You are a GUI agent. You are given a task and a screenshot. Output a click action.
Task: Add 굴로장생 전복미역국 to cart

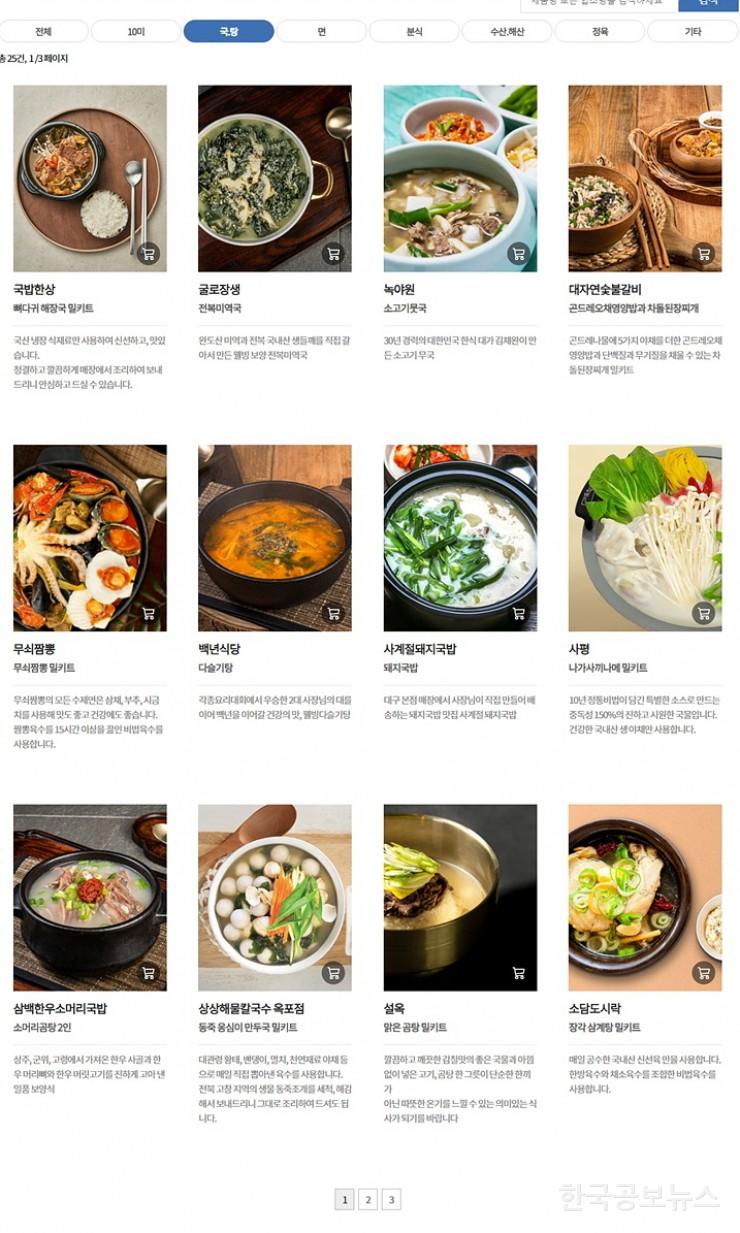pyautogui.click(x=333, y=254)
